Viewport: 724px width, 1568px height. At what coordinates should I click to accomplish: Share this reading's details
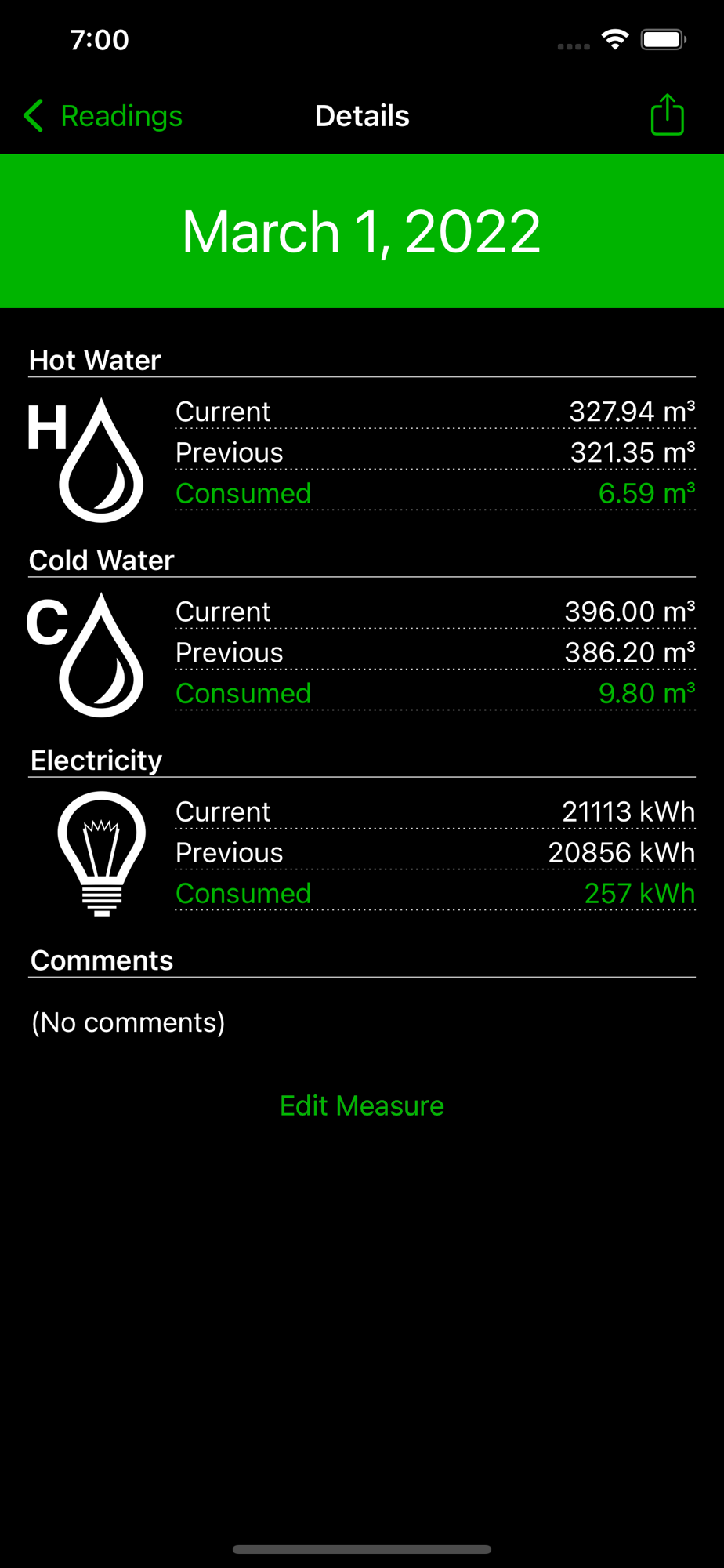[667, 116]
